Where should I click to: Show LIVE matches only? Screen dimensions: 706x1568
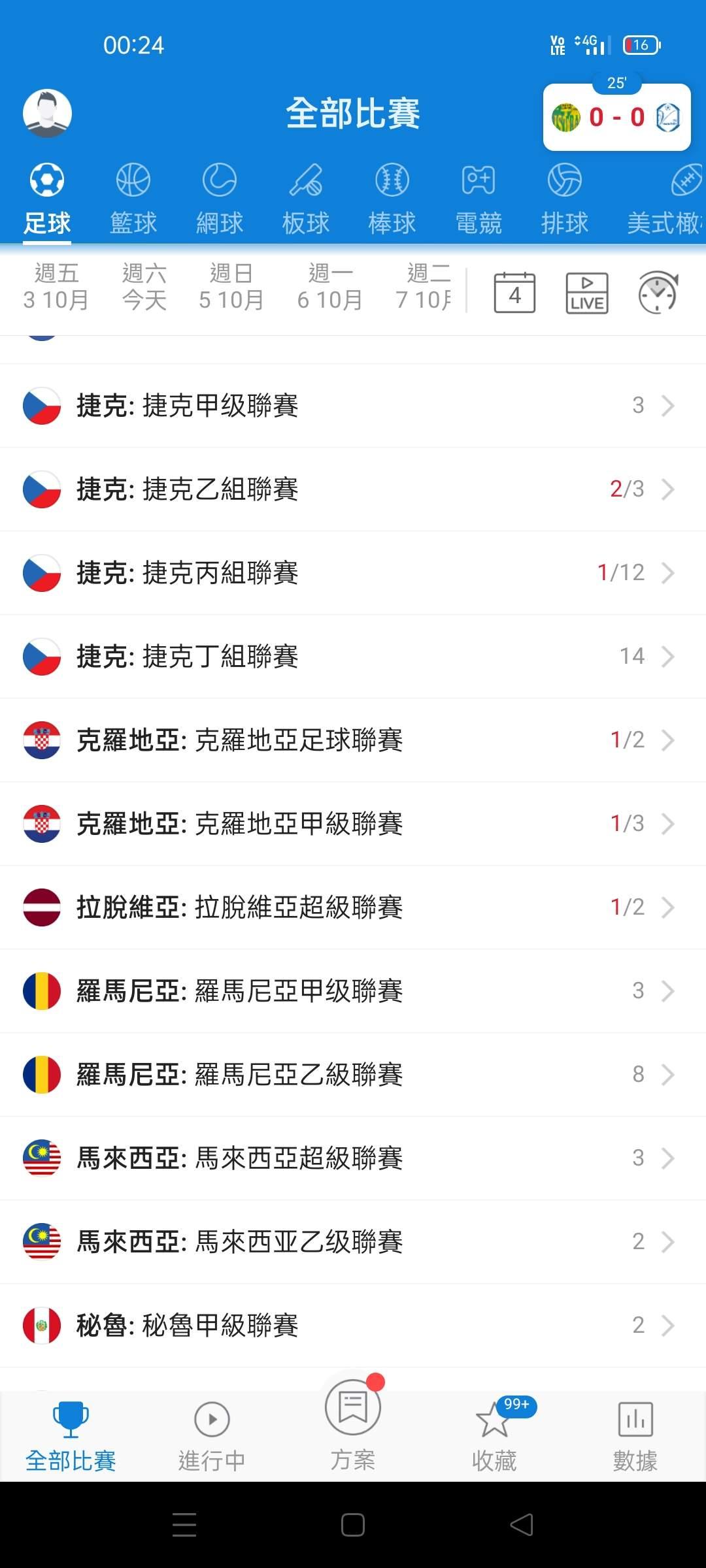pyautogui.click(x=586, y=293)
